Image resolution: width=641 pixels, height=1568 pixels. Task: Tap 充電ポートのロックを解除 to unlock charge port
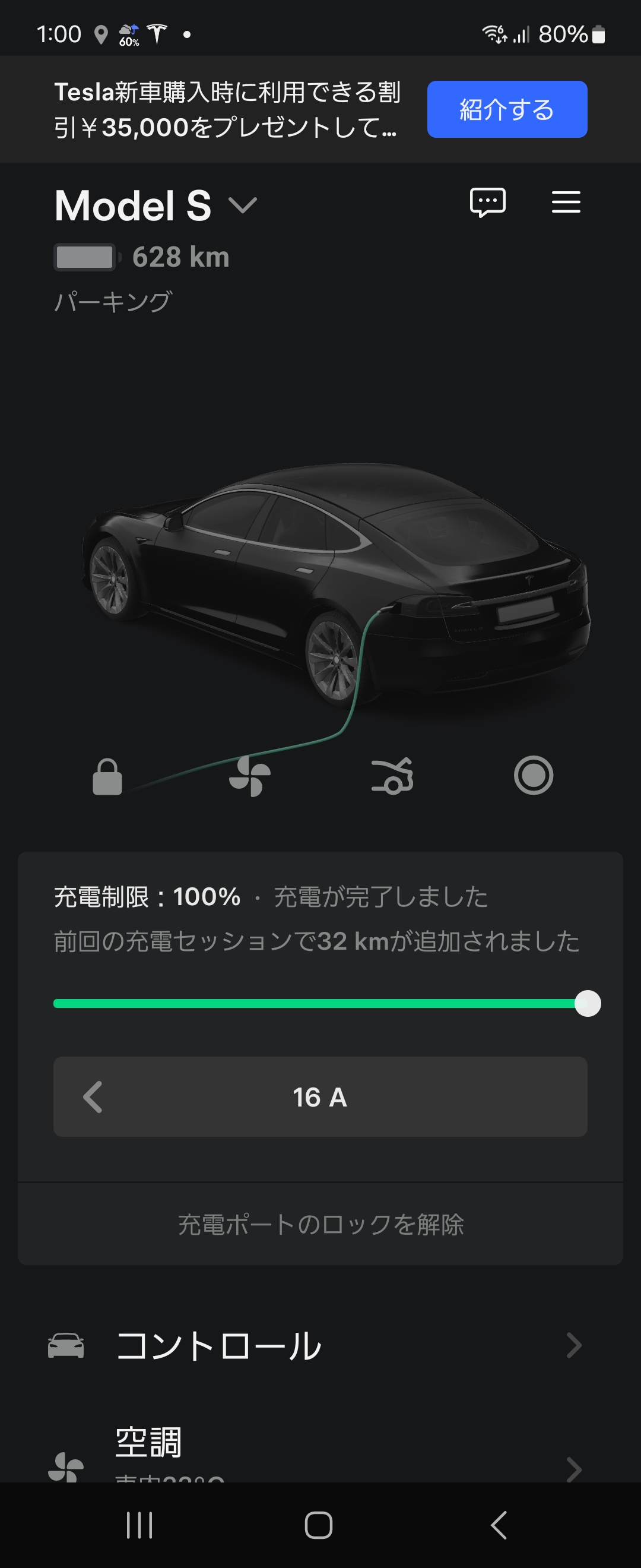point(320,1225)
